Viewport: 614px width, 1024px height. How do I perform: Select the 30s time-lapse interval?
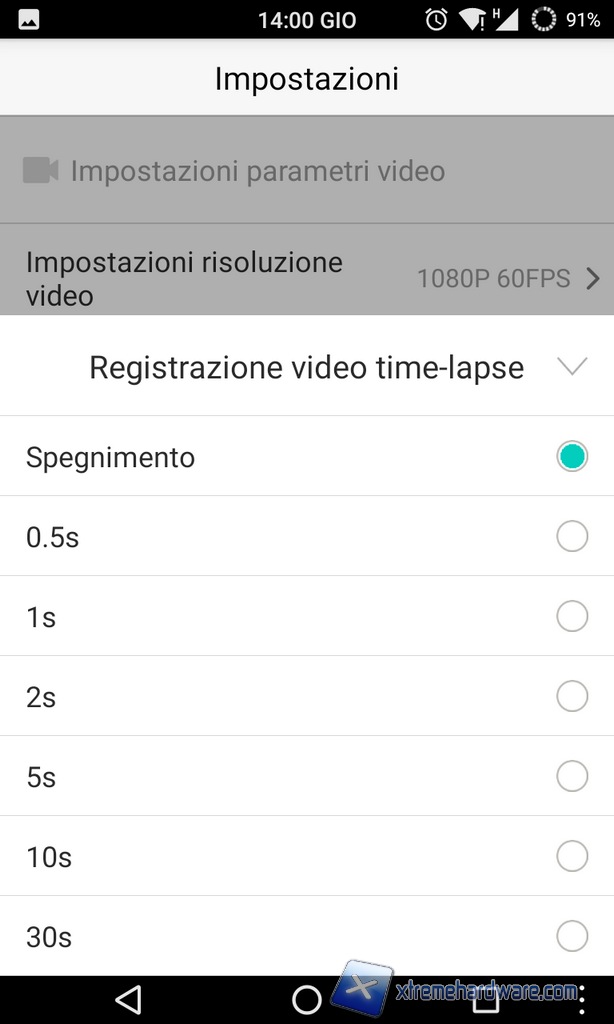tap(571, 937)
